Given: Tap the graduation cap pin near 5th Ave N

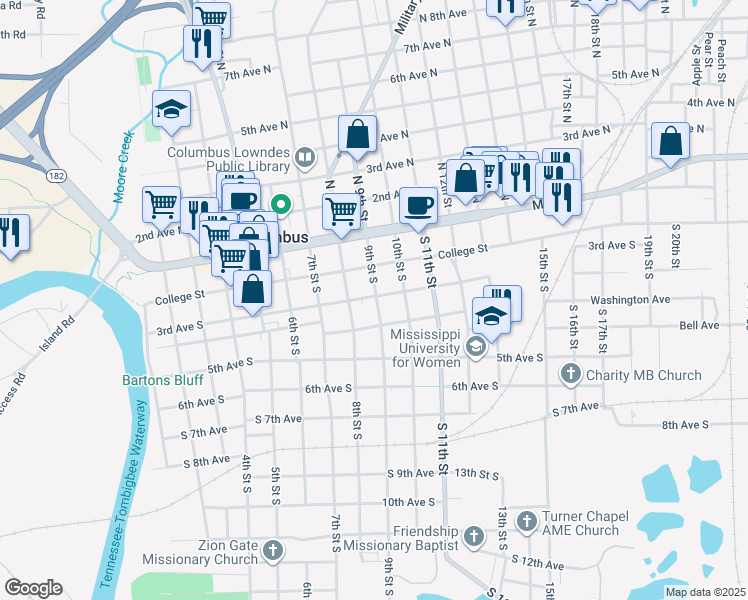Looking at the screenshot, I should [171, 110].
